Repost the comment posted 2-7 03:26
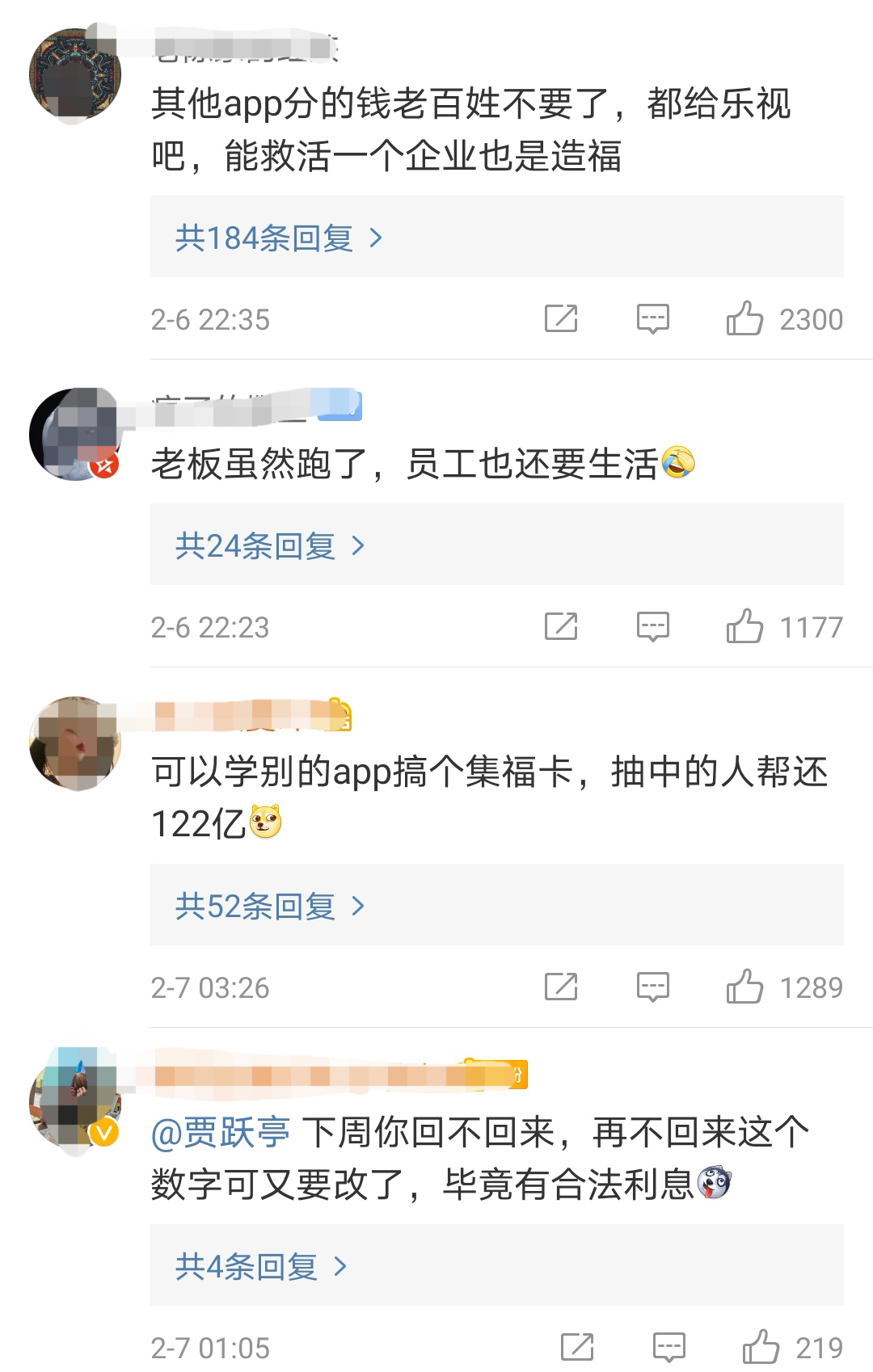 [x=561, y=987]
